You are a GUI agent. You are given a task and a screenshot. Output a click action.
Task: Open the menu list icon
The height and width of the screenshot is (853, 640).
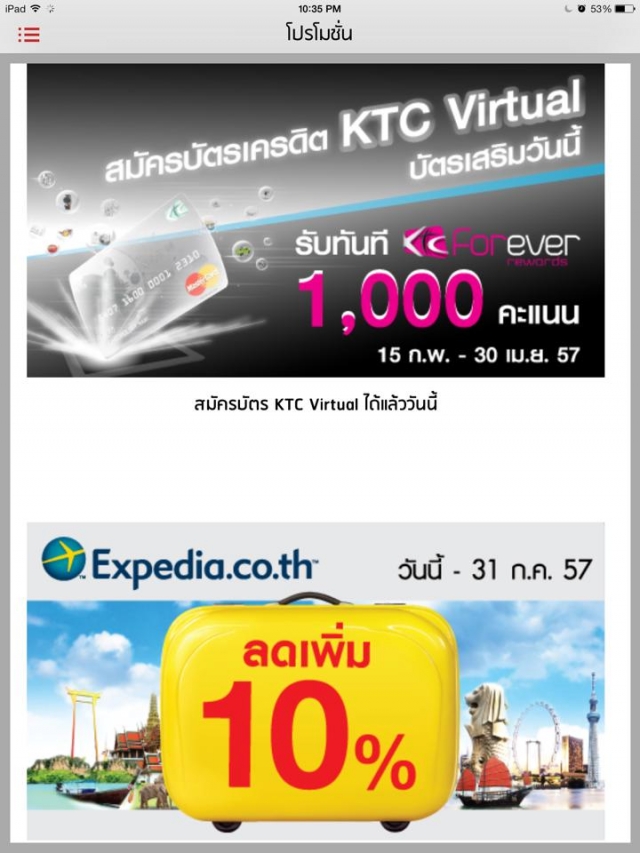(x=29, y=34)
